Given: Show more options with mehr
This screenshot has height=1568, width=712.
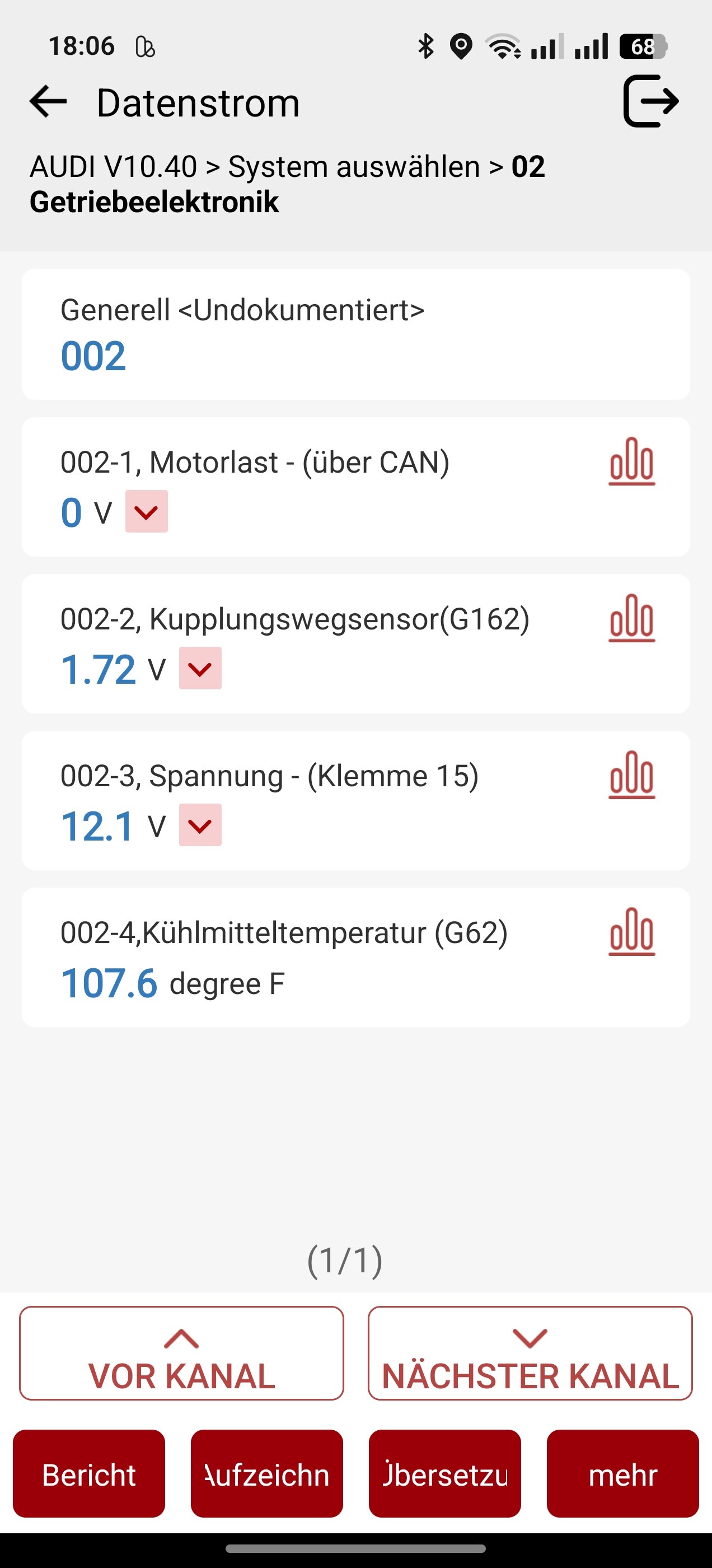Looking at the screenshot, I should pyautogui.click(x=622, y=1474).
